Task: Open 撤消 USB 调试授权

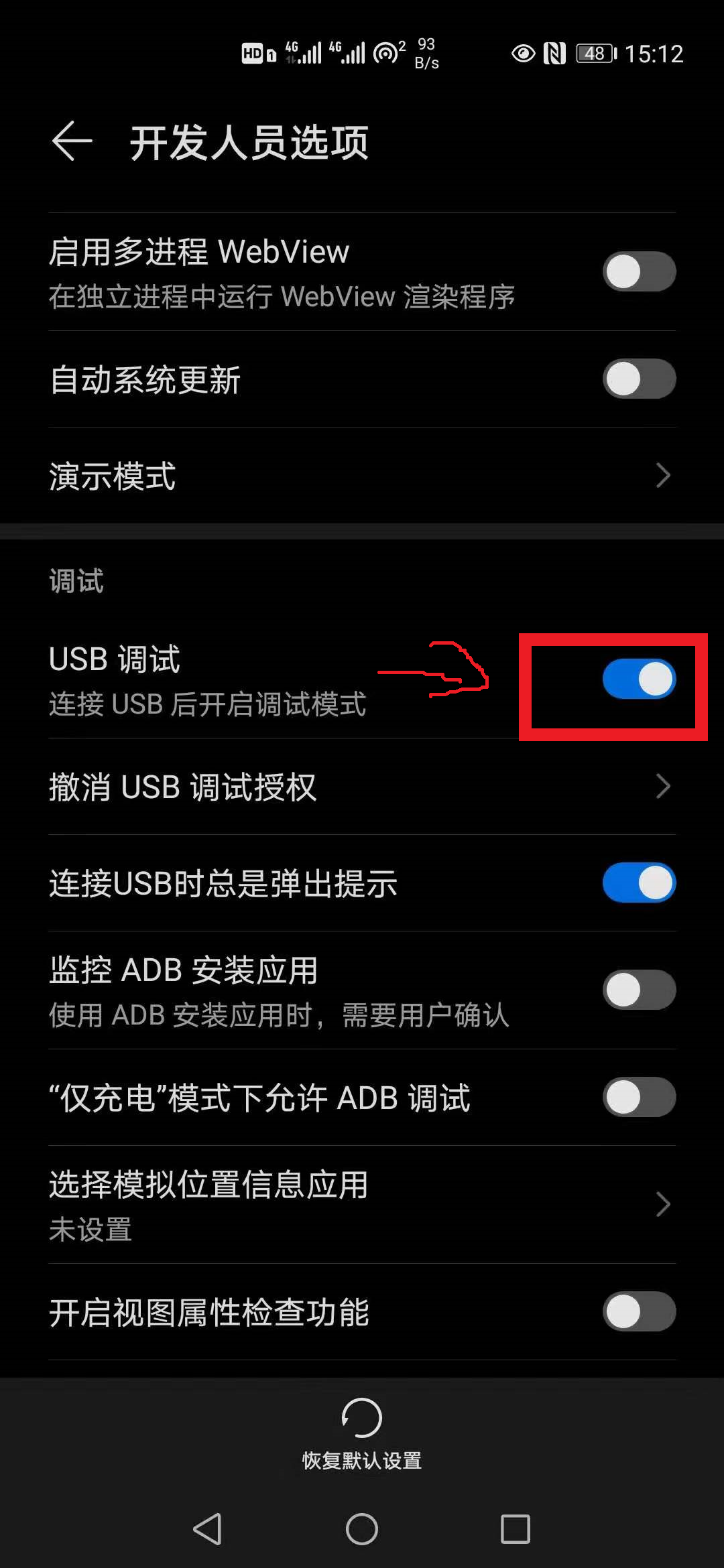Action: tap(362, 787)
